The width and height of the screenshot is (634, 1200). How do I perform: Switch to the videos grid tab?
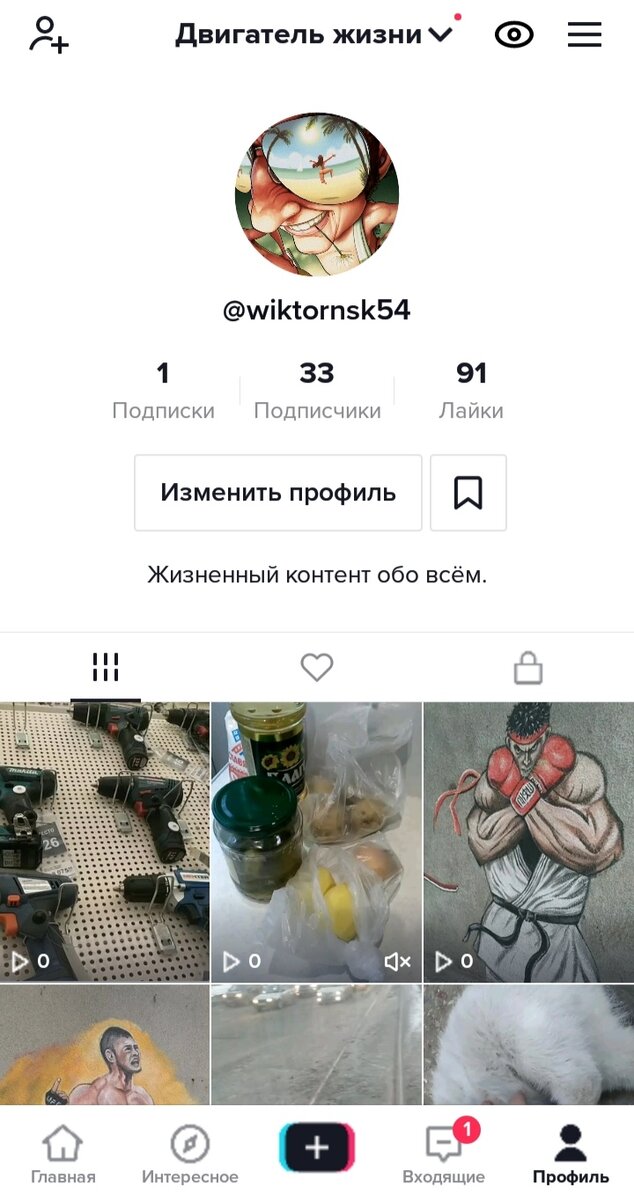point(105,667)
